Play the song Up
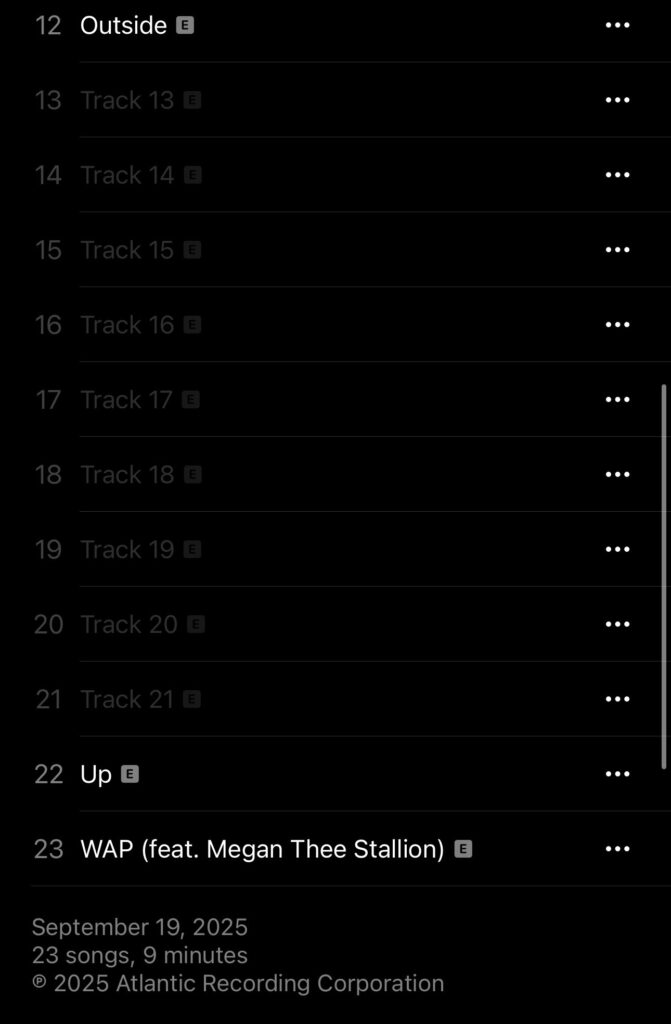 96,774
